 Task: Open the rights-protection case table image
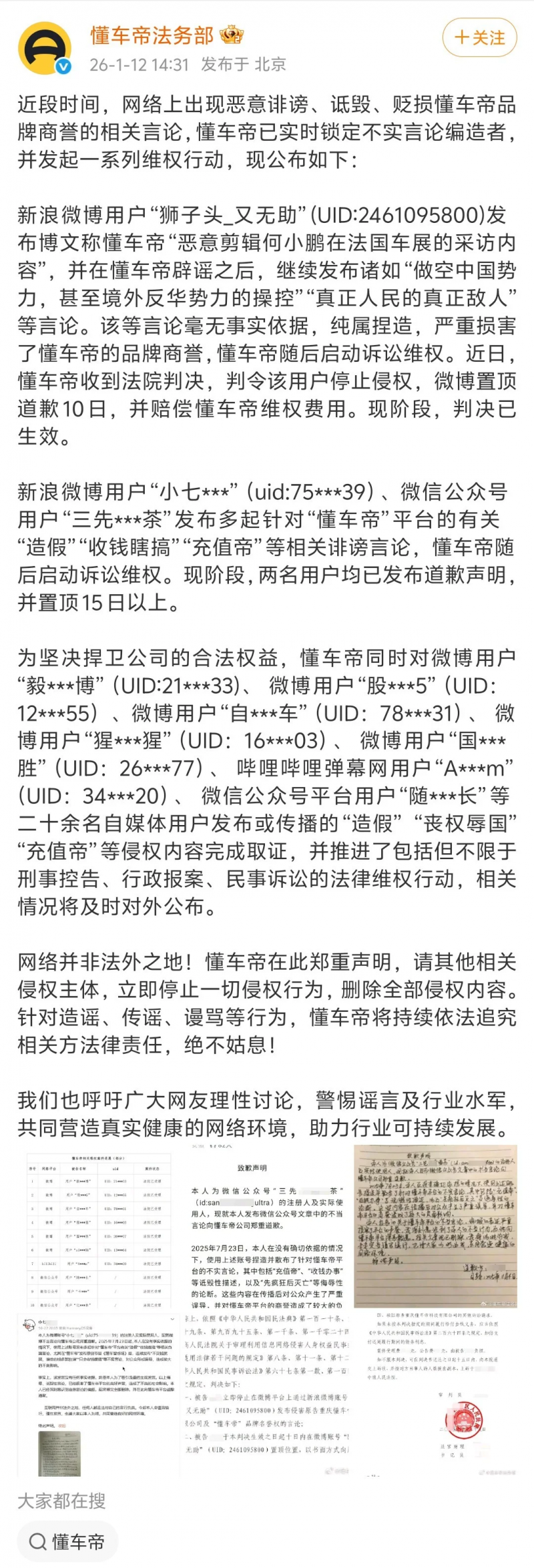pos(99,1227)
